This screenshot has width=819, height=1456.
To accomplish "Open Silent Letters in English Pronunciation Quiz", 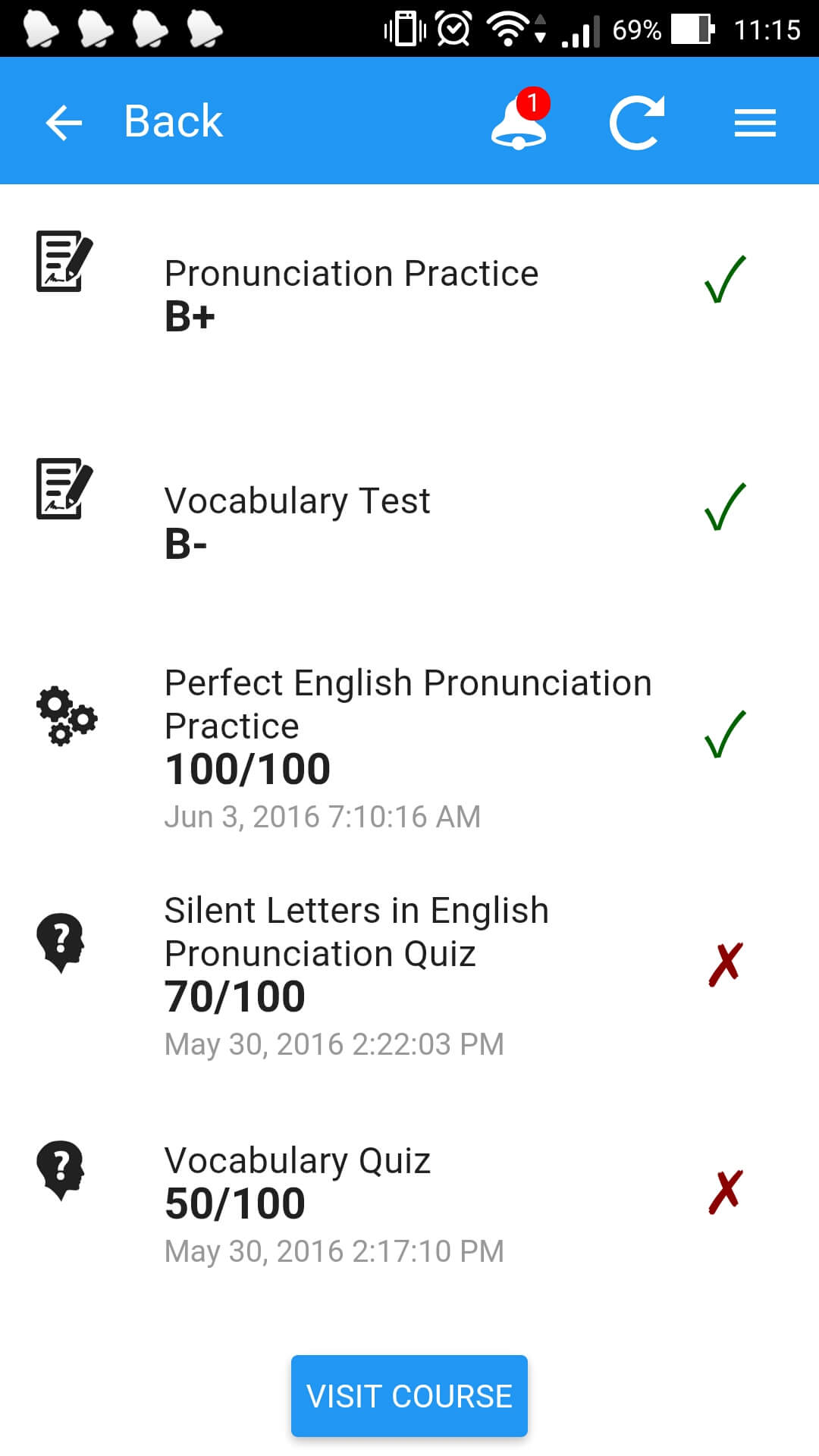I will point(356,974).
